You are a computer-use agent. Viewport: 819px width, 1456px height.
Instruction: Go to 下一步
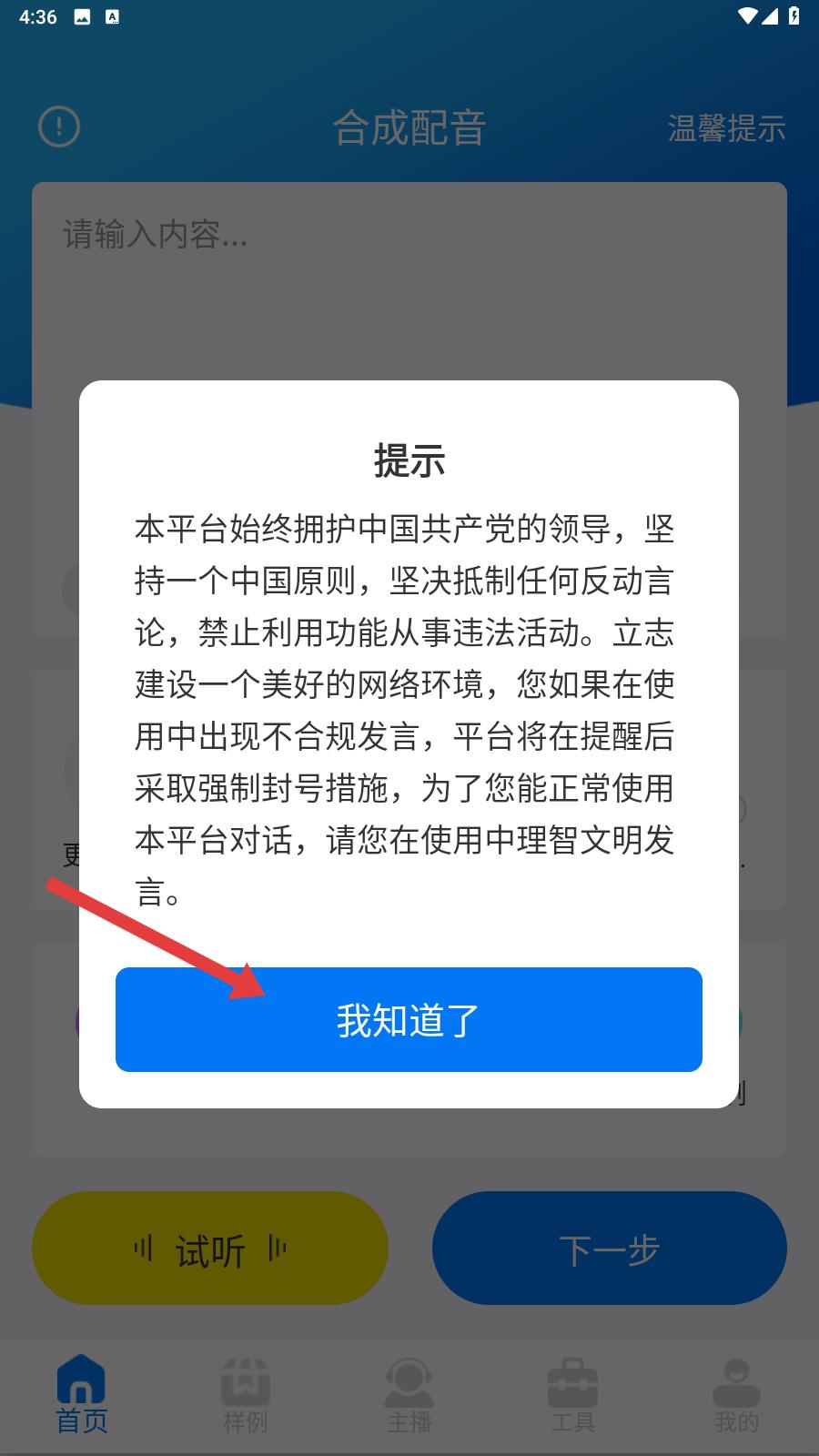[x=610, y=1249]
